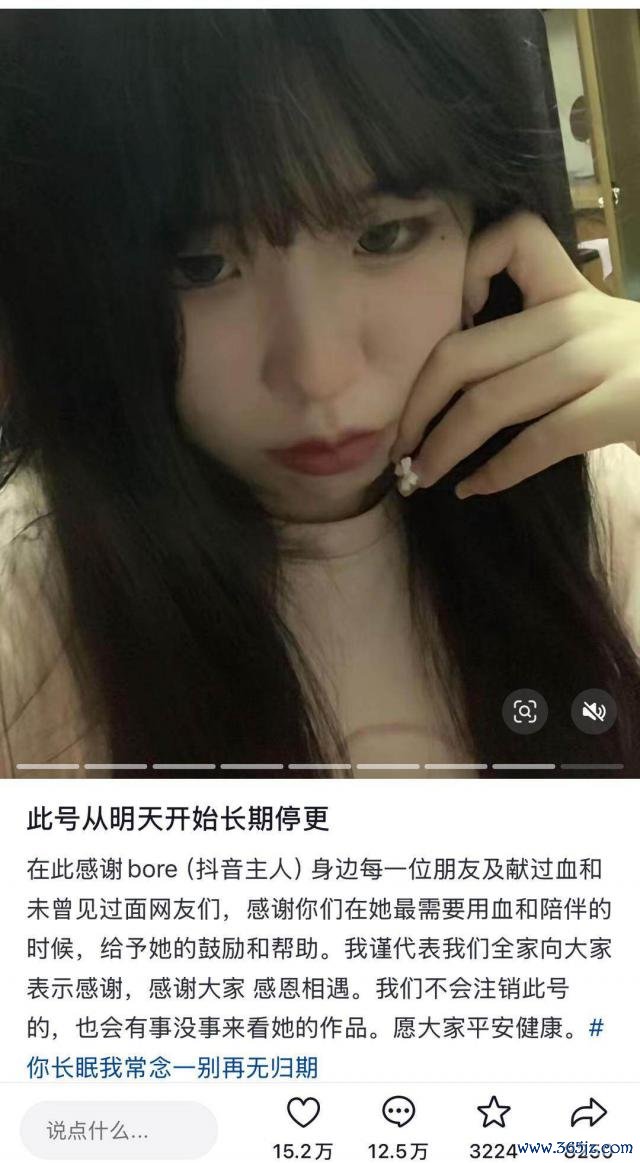Screen dimensions: 640x1163
Task: Open the comments bubble icon
Action: (x=398, y=1112)
